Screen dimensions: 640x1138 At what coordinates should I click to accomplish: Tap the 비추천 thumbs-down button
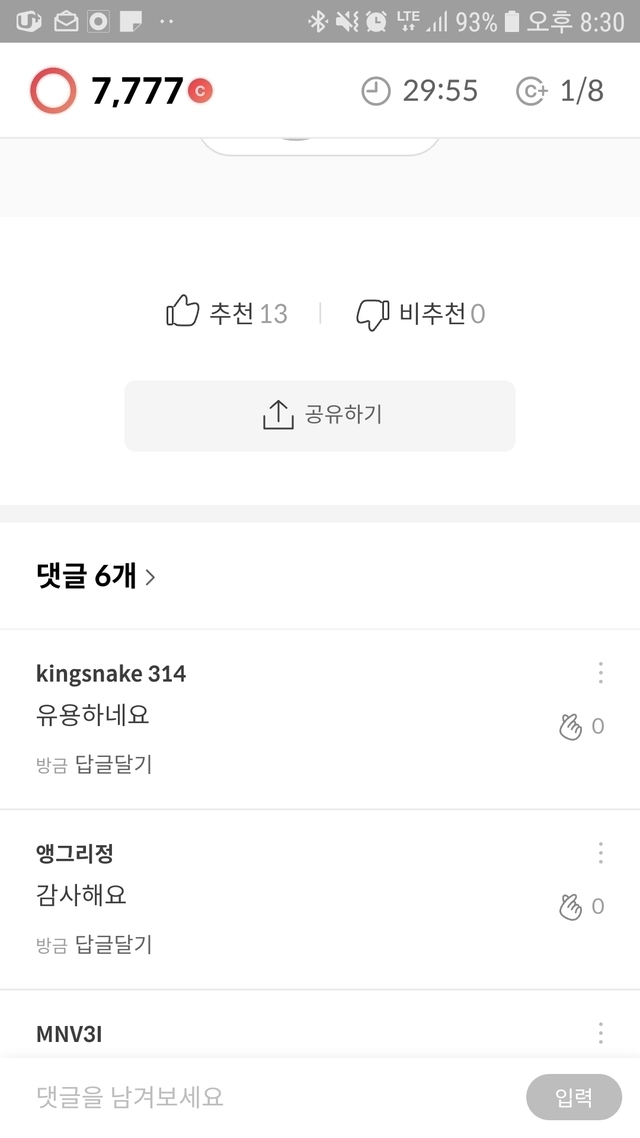point(420,314)
